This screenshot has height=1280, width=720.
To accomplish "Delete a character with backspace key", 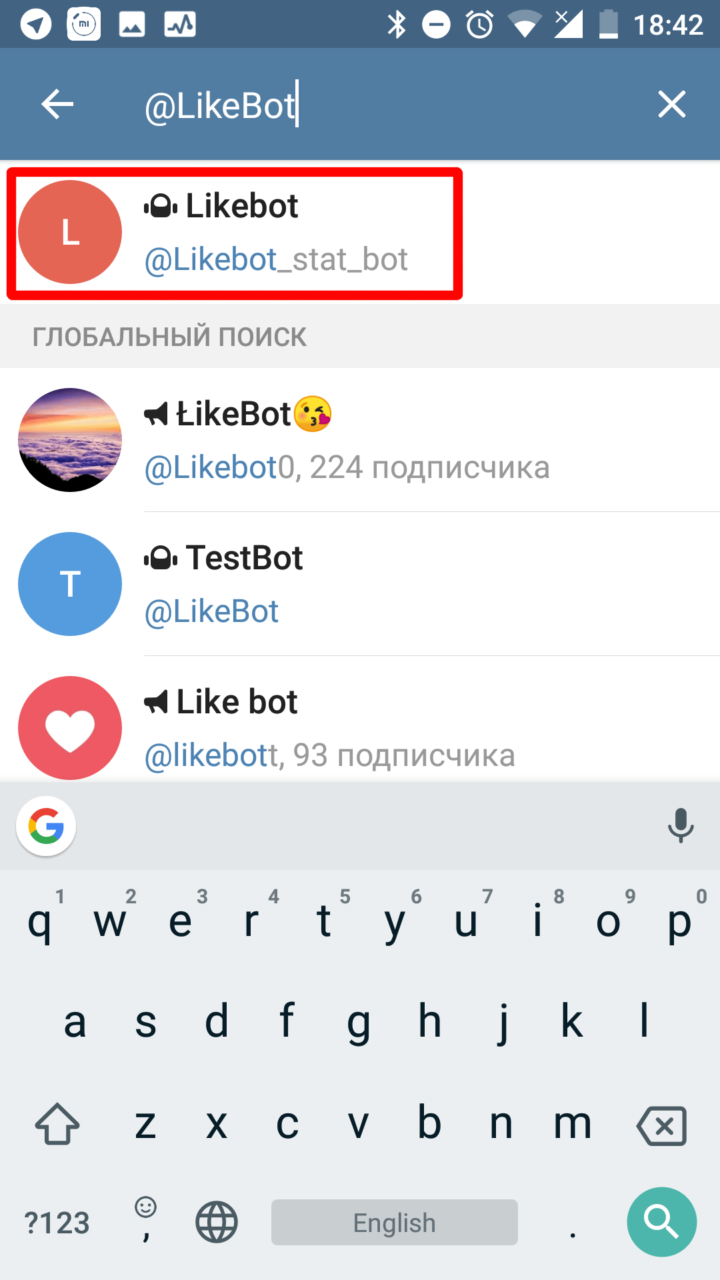I will [x=660, y=1126].
